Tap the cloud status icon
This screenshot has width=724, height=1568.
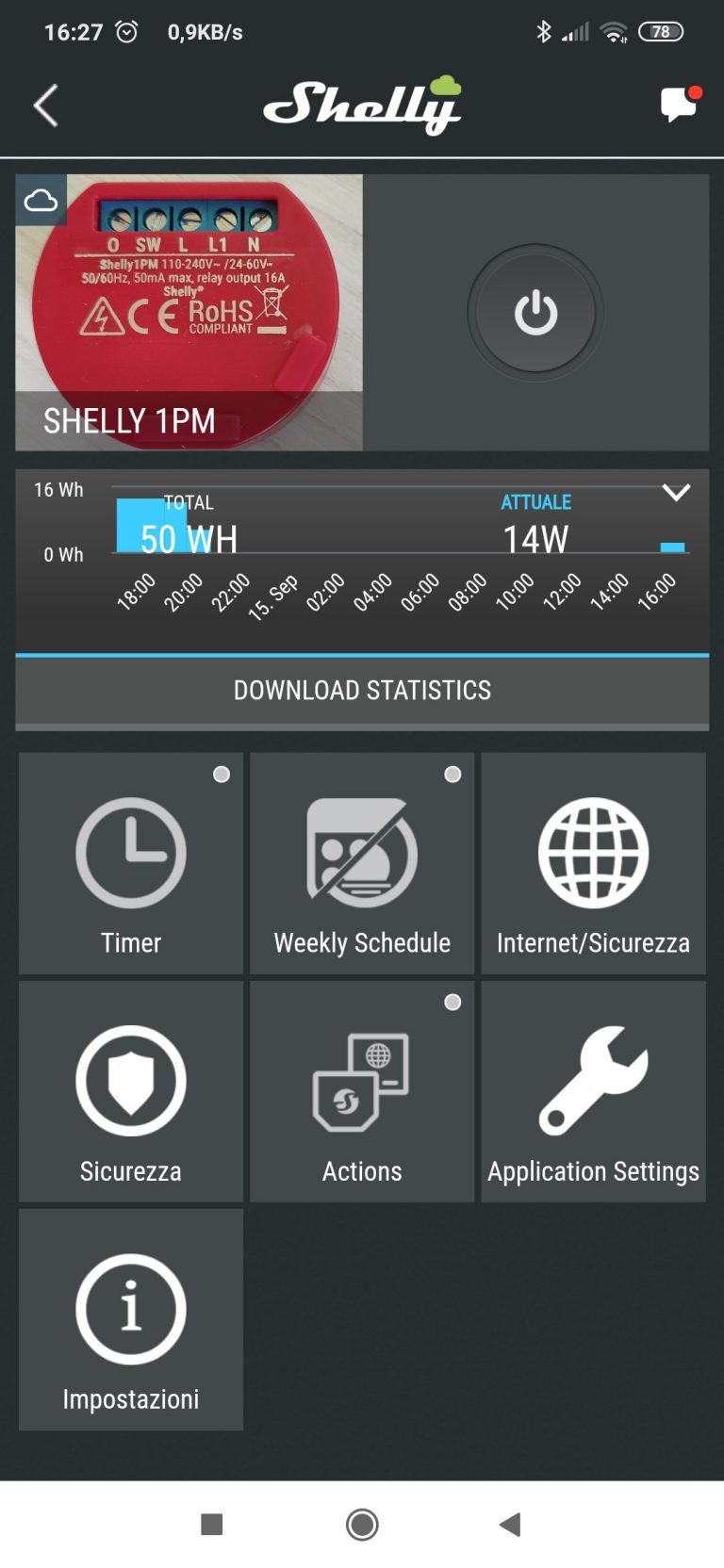click(x=40, y=199)
